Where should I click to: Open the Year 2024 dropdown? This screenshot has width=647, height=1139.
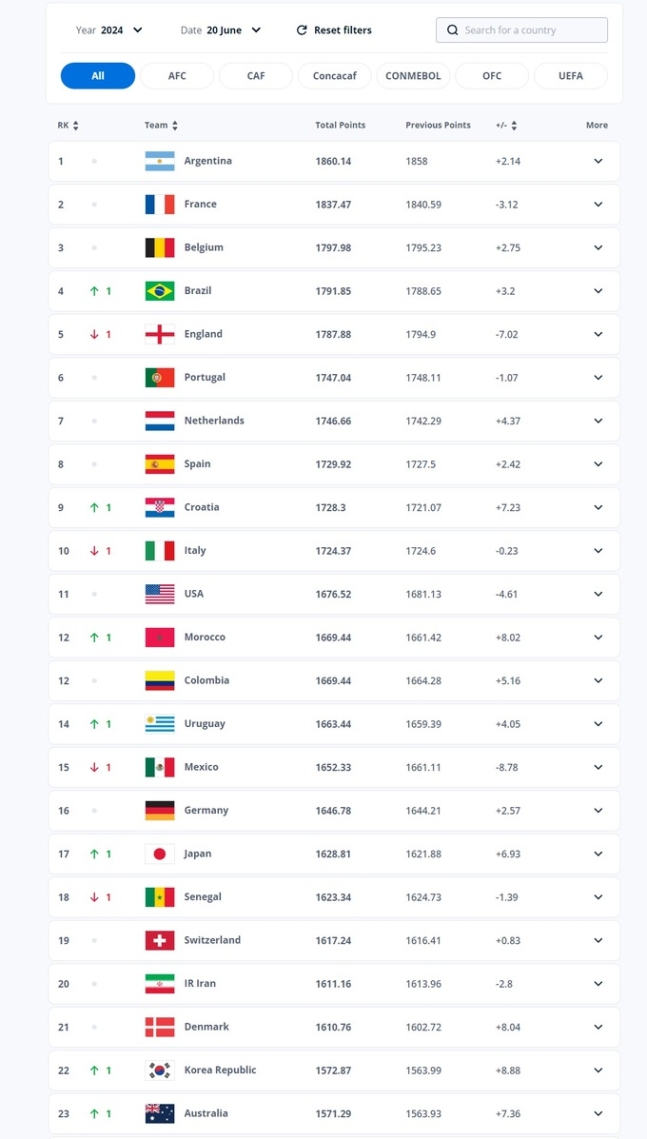click(x=109, y=31)
